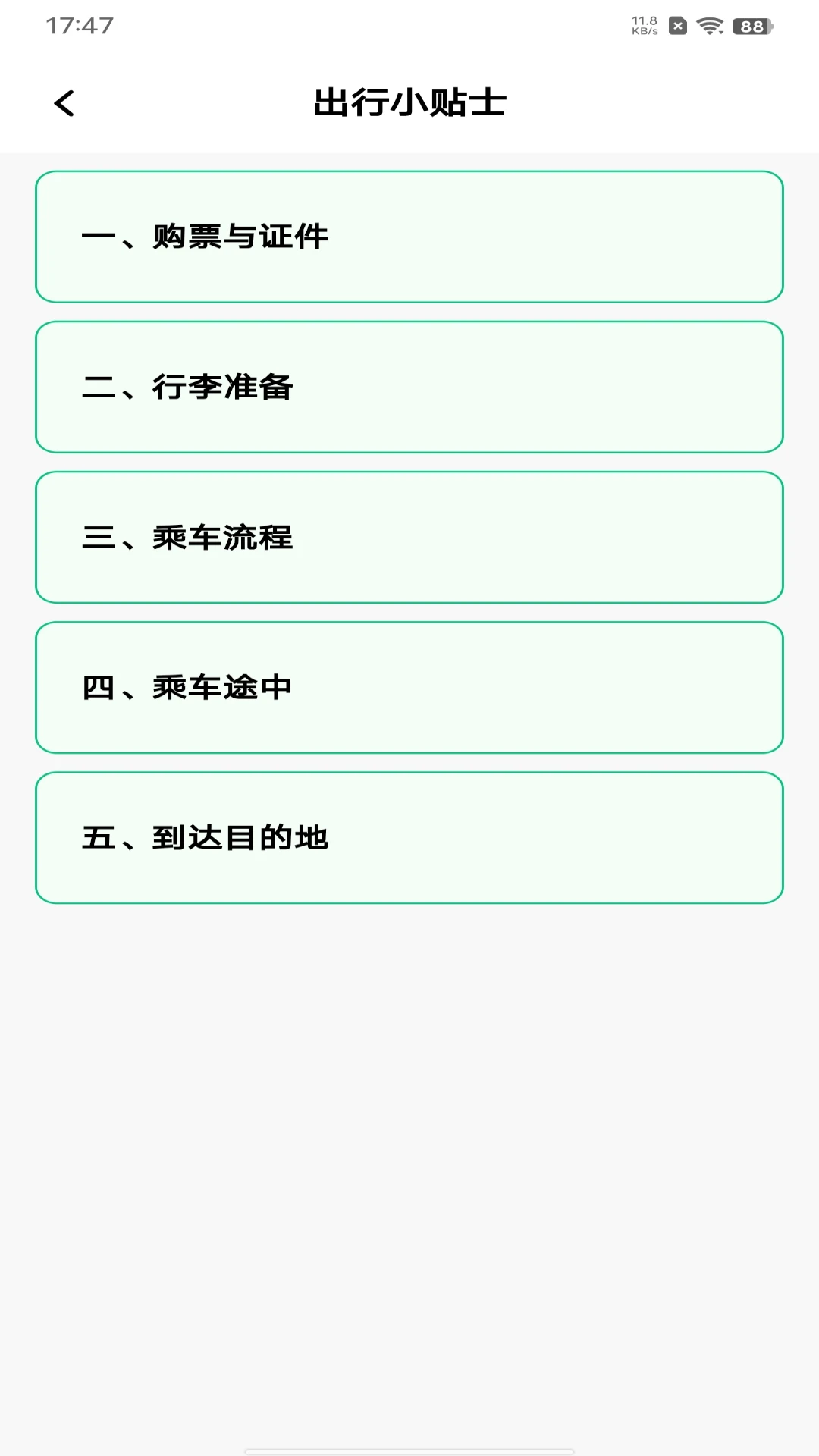Open the 乘车途中 travel tips card
This screenshot has width=819, height=1456.
tap(409, 686)
